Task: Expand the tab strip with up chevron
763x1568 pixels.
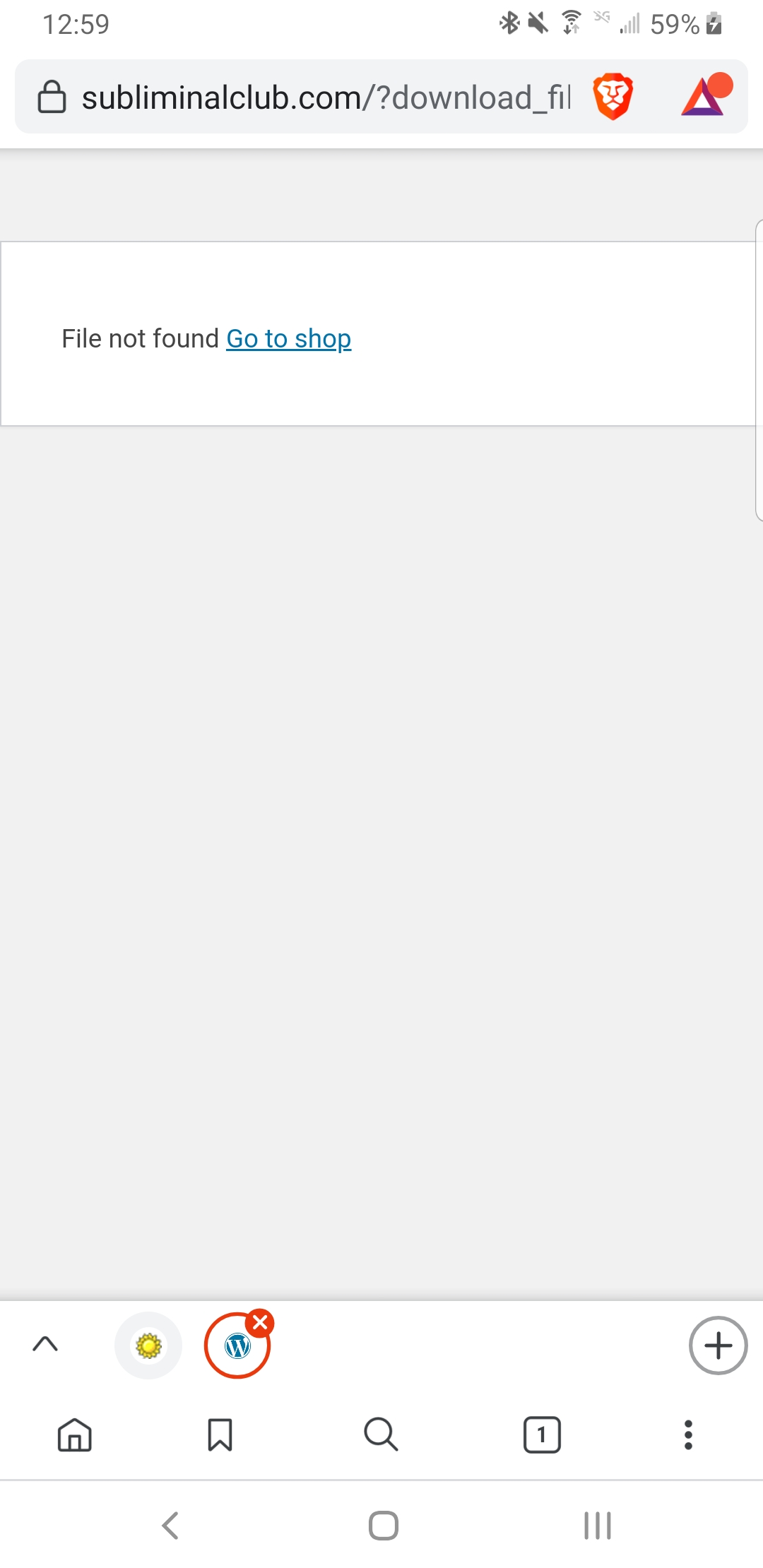Action: coord(45,1344)
